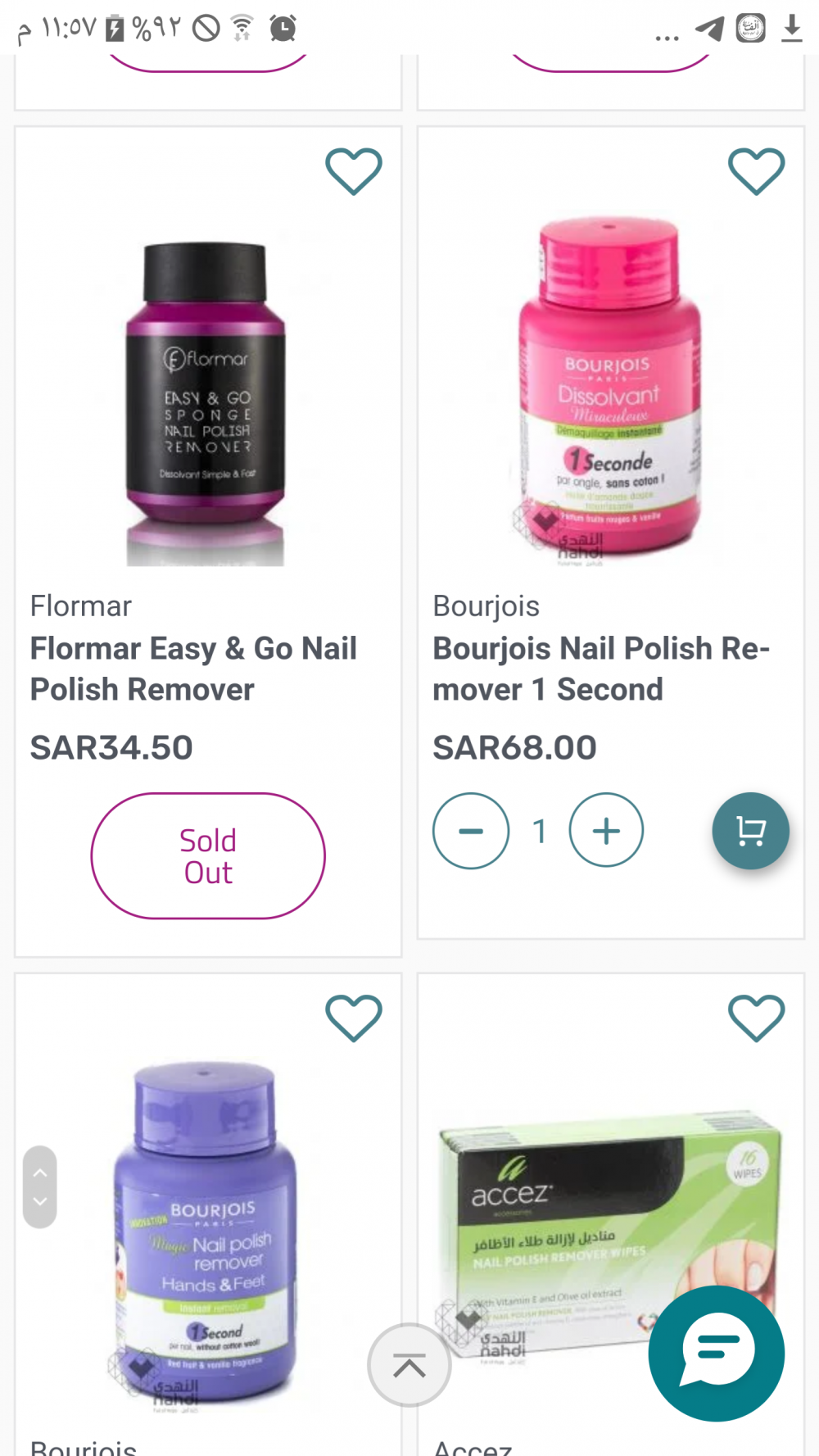The height and width of the screenshot is (1456, 819).
Task: Open the live chat support bubble
Action: (717, 1353)
